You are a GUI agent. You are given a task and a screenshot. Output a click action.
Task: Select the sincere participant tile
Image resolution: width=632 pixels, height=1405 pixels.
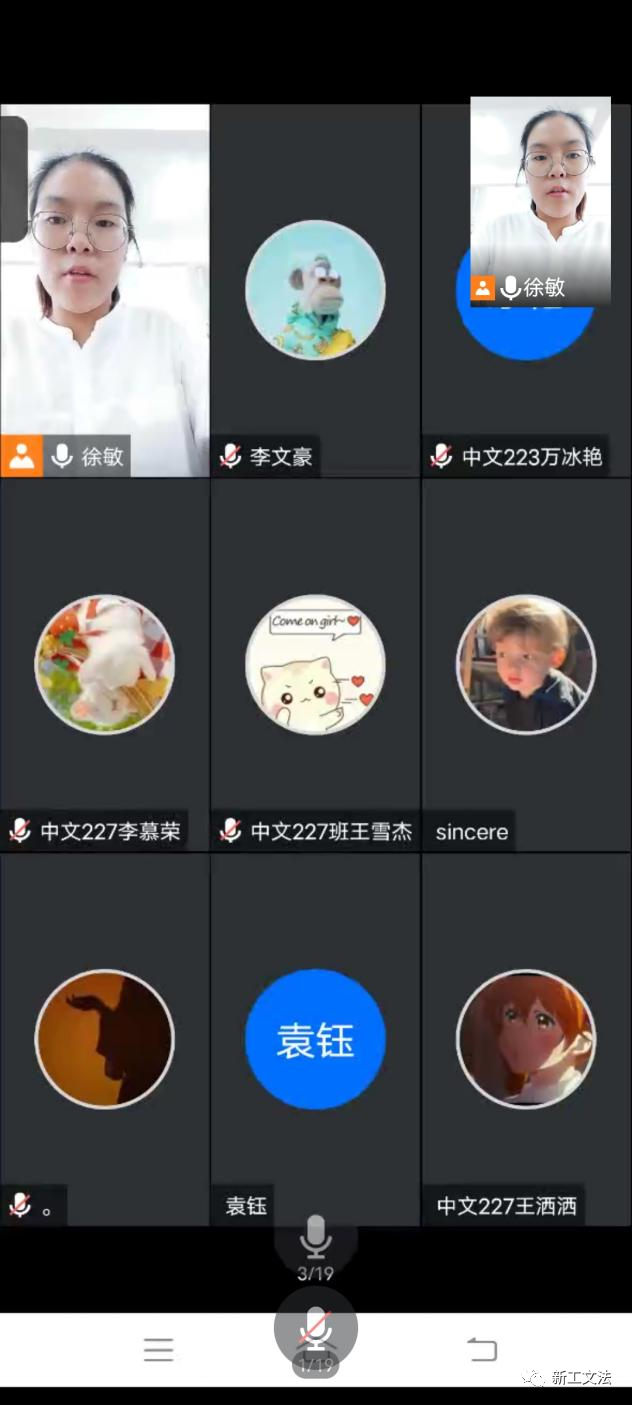[x=526, y=665]
